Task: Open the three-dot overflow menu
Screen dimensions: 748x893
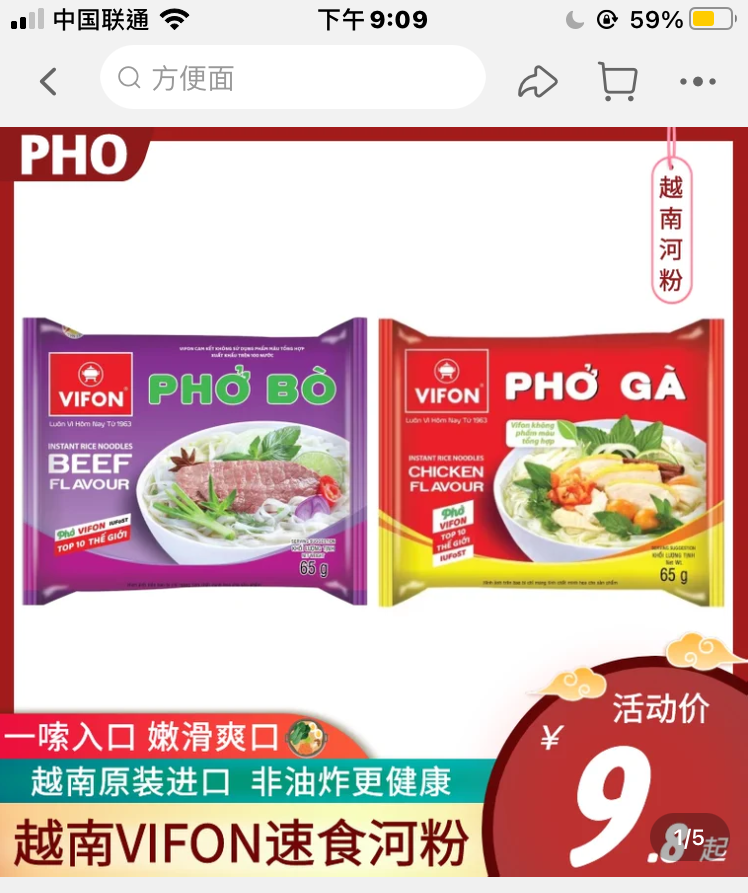Action: (697, 81)
